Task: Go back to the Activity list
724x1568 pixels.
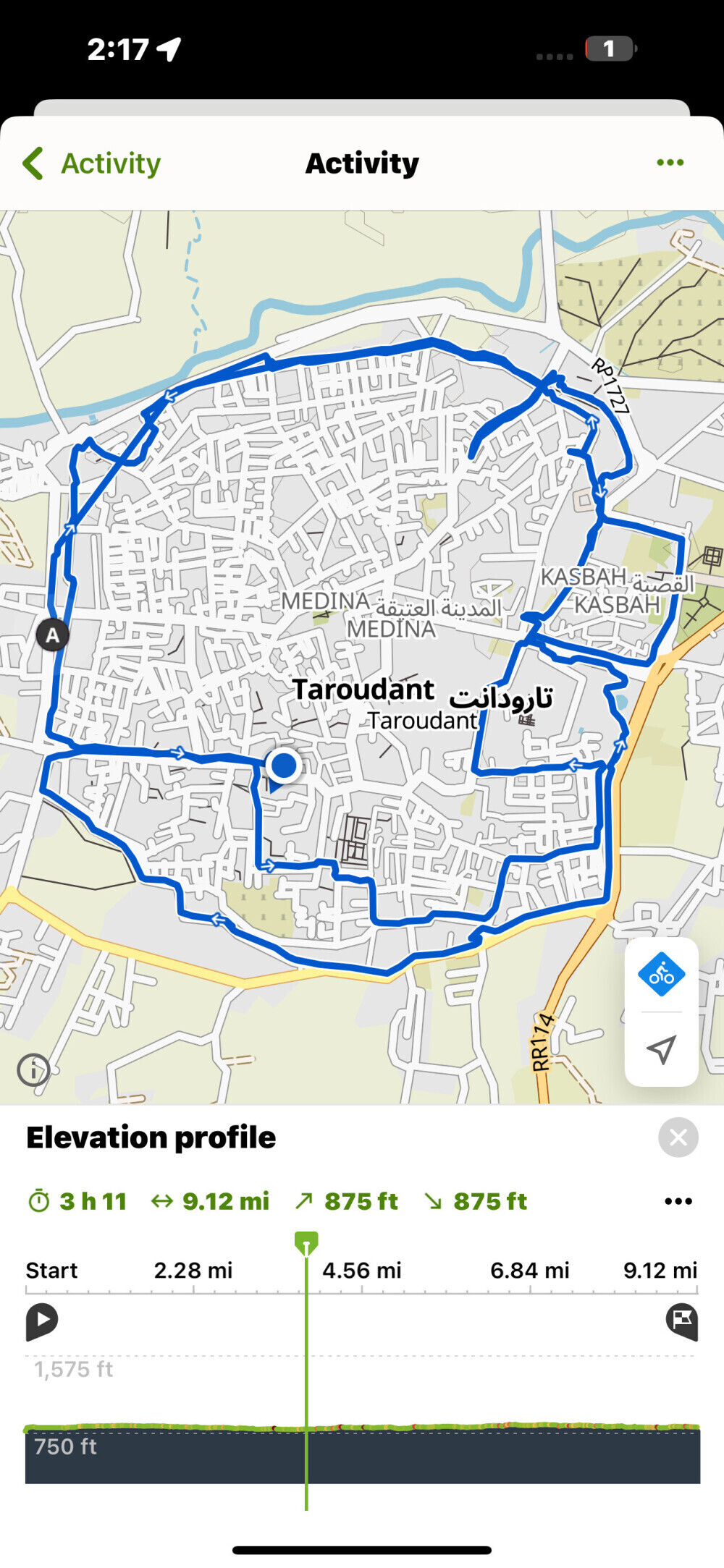Action: click(x=91, y=164)
